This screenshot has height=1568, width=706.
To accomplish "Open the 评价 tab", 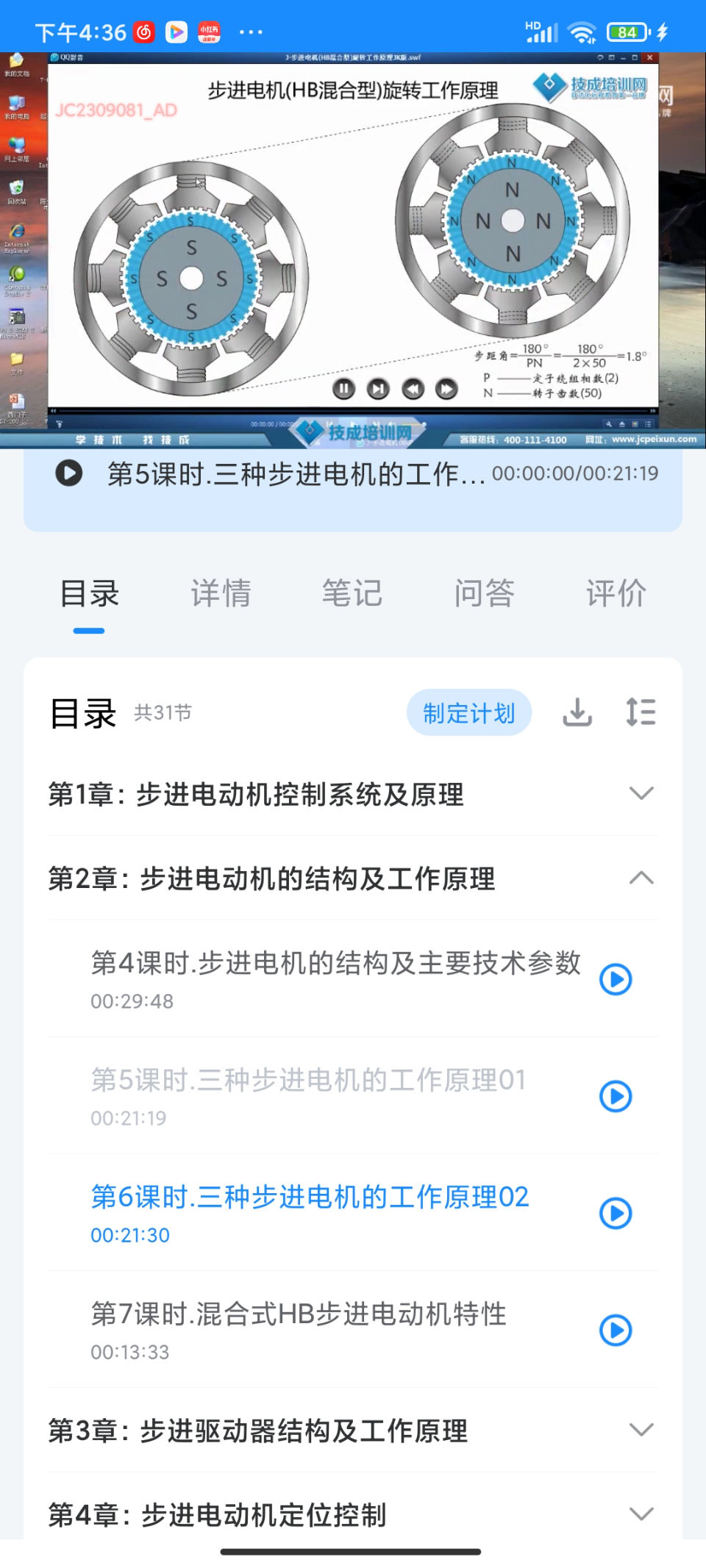I will click(x=616, y=593).
